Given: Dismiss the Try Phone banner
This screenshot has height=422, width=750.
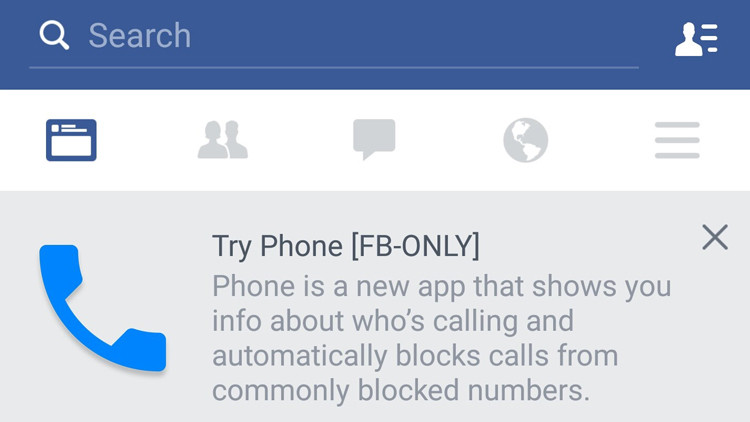Looking at the screenshot, I should (x=714, y=237).
